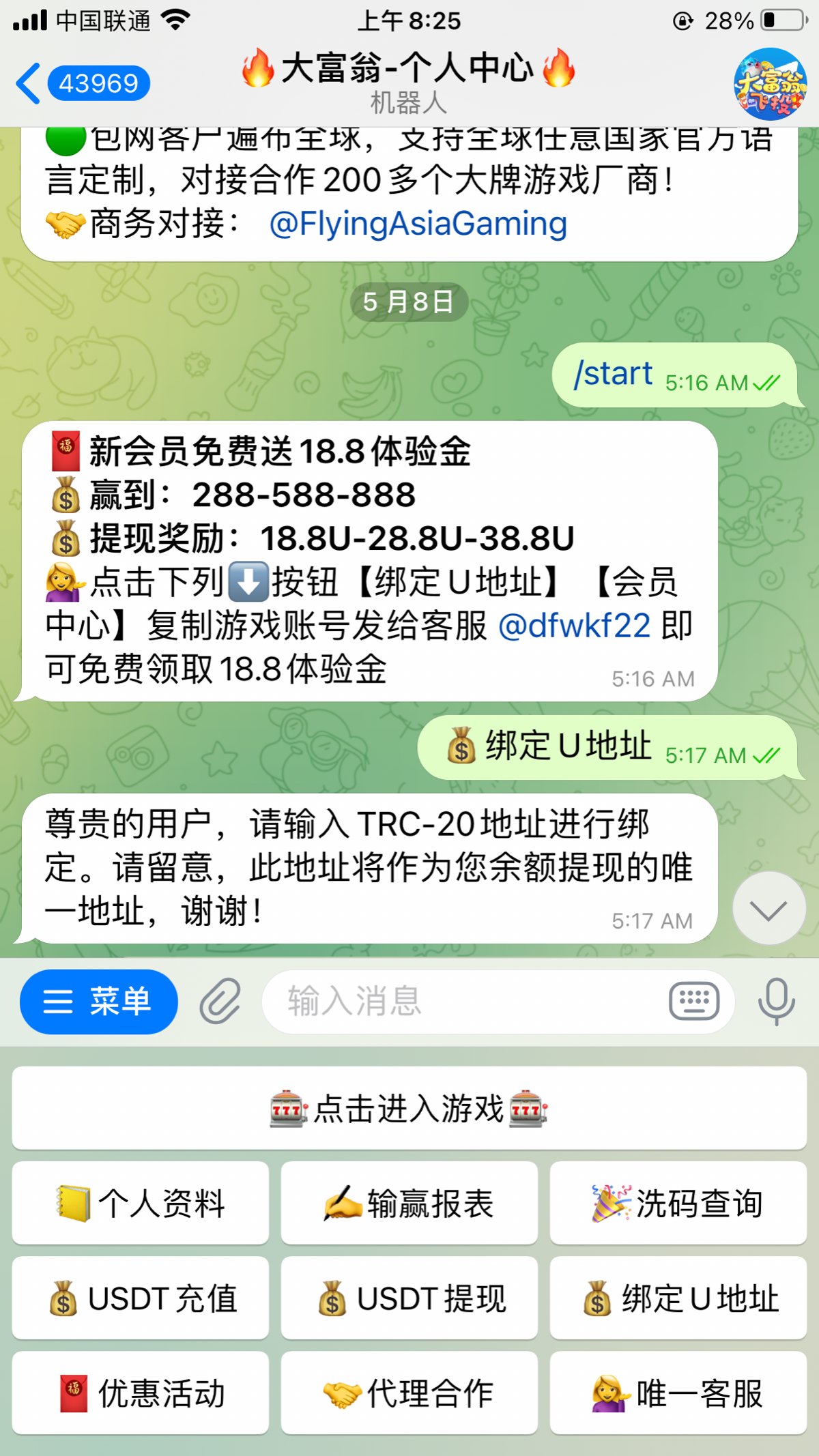Toggle the bot keyboard icon
819x1456 pixels.
[x=693, y=1002]
